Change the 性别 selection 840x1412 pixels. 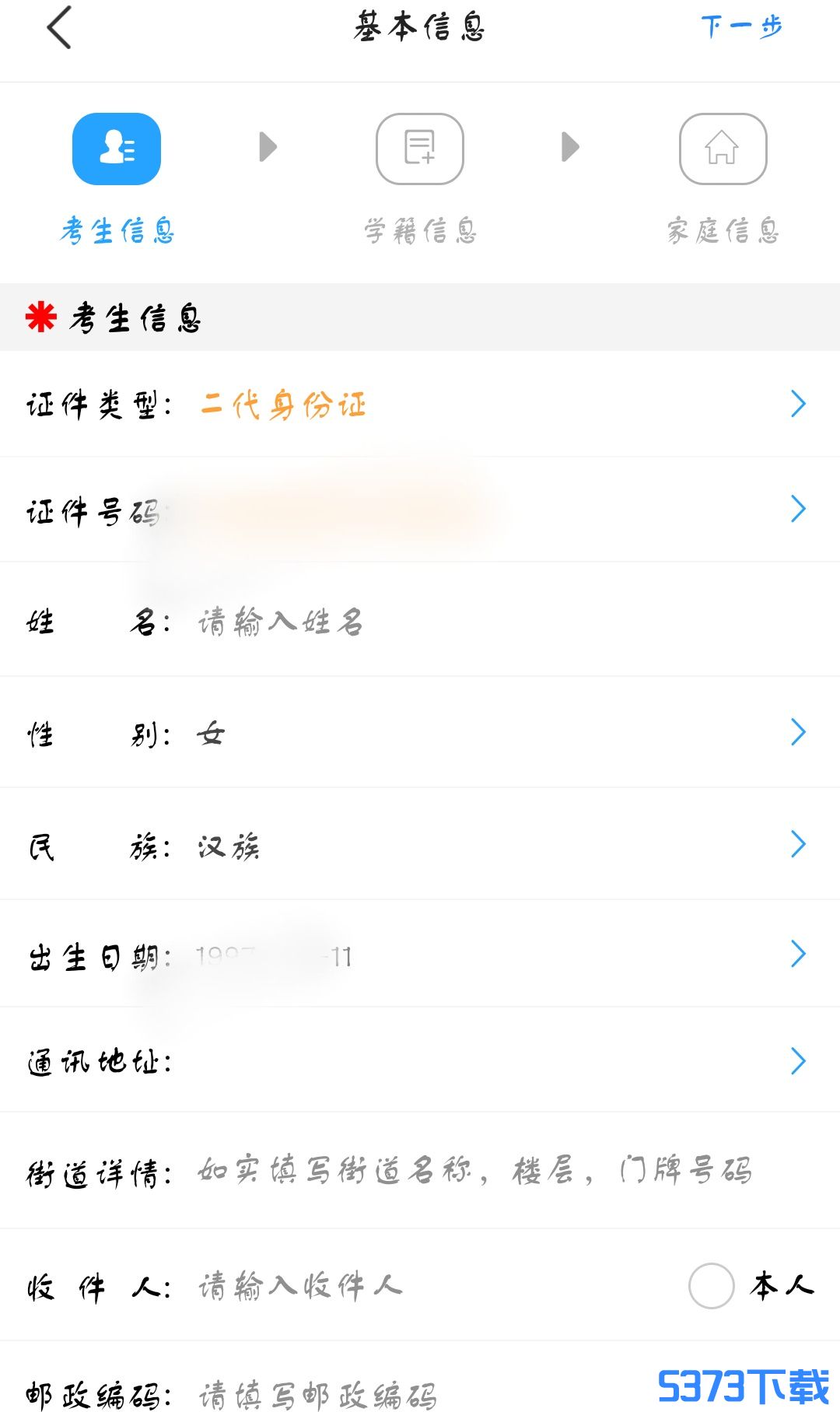click(x=420, y=733)
